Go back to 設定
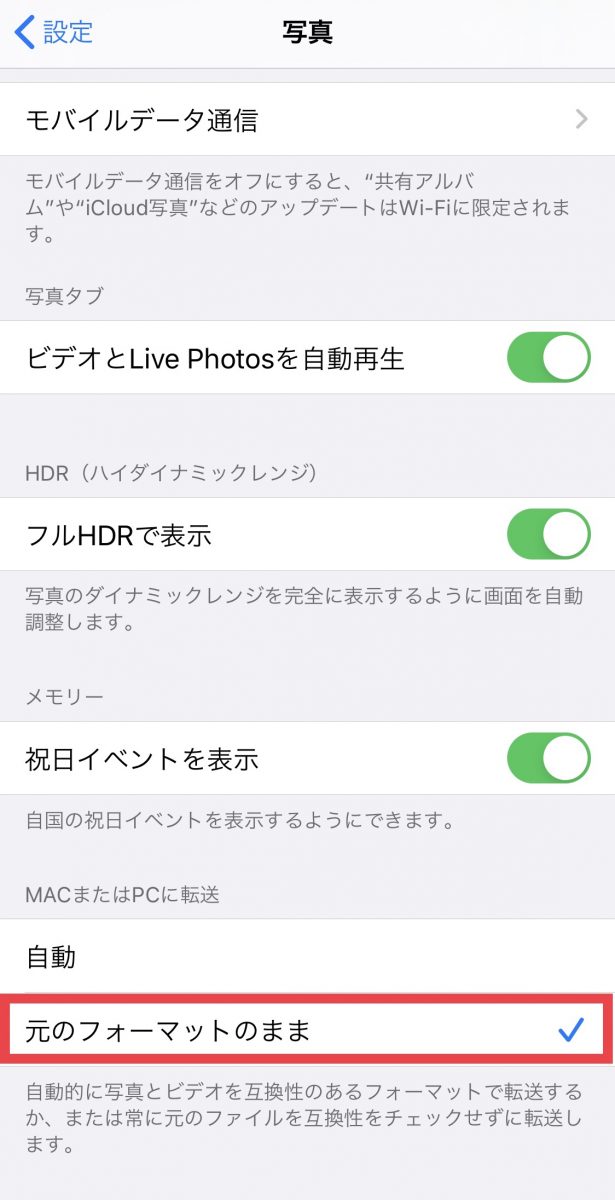 [x=55, y=32]
